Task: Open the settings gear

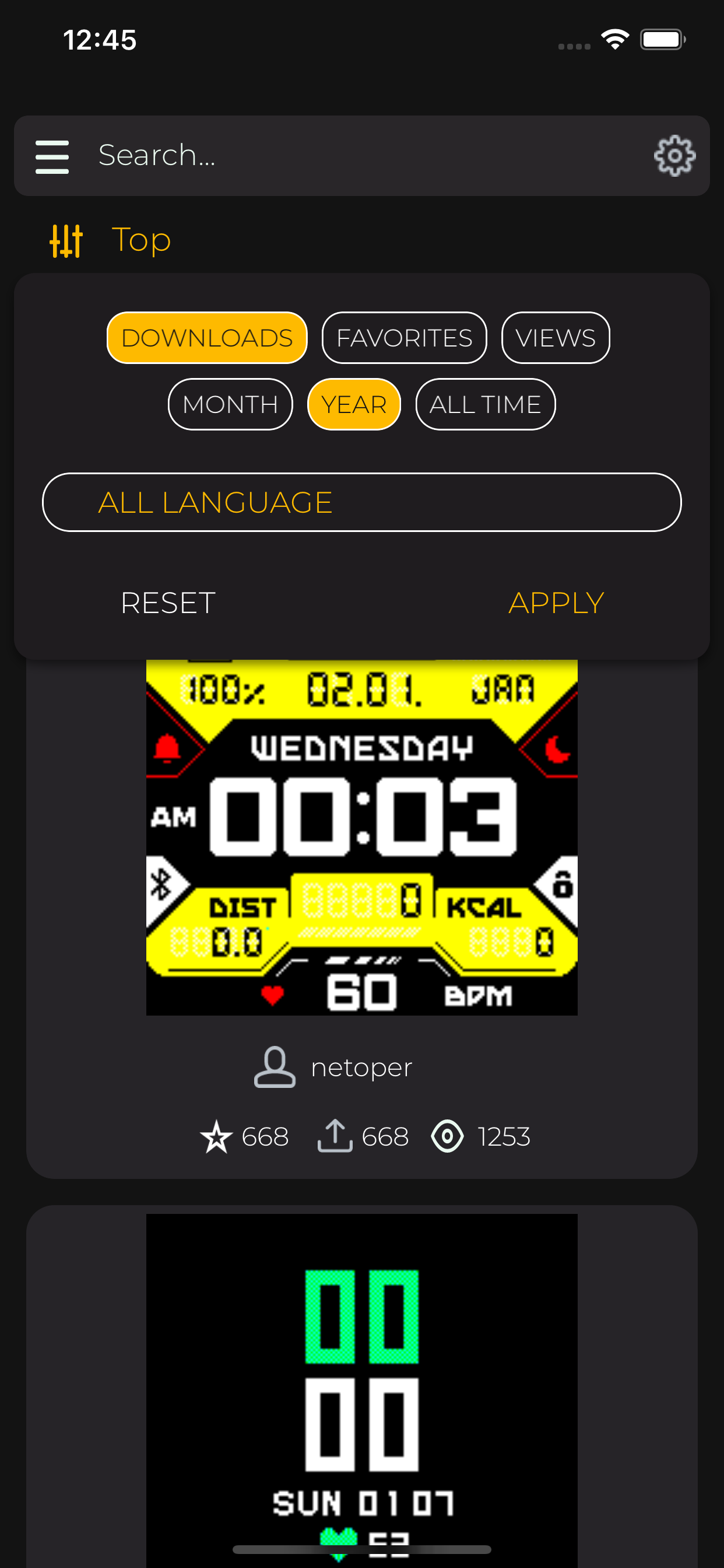Action: (x=673, y=155)
